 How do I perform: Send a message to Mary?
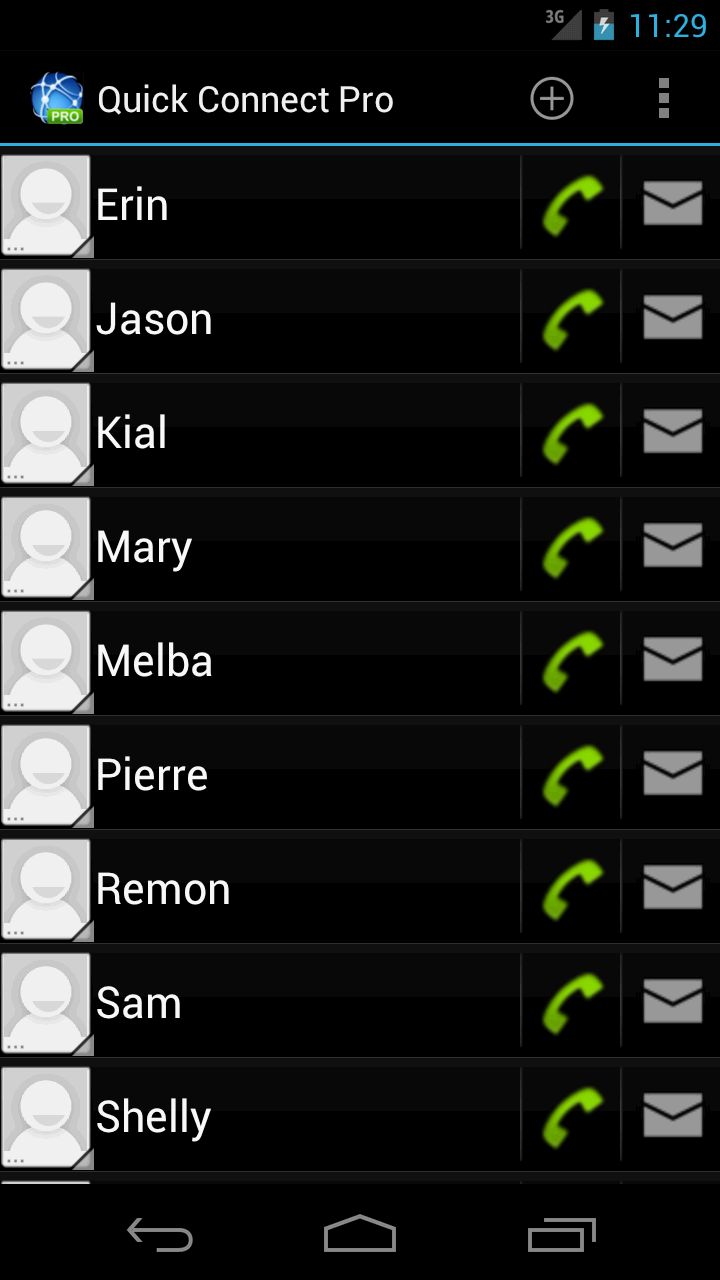(x=672, y=546)
